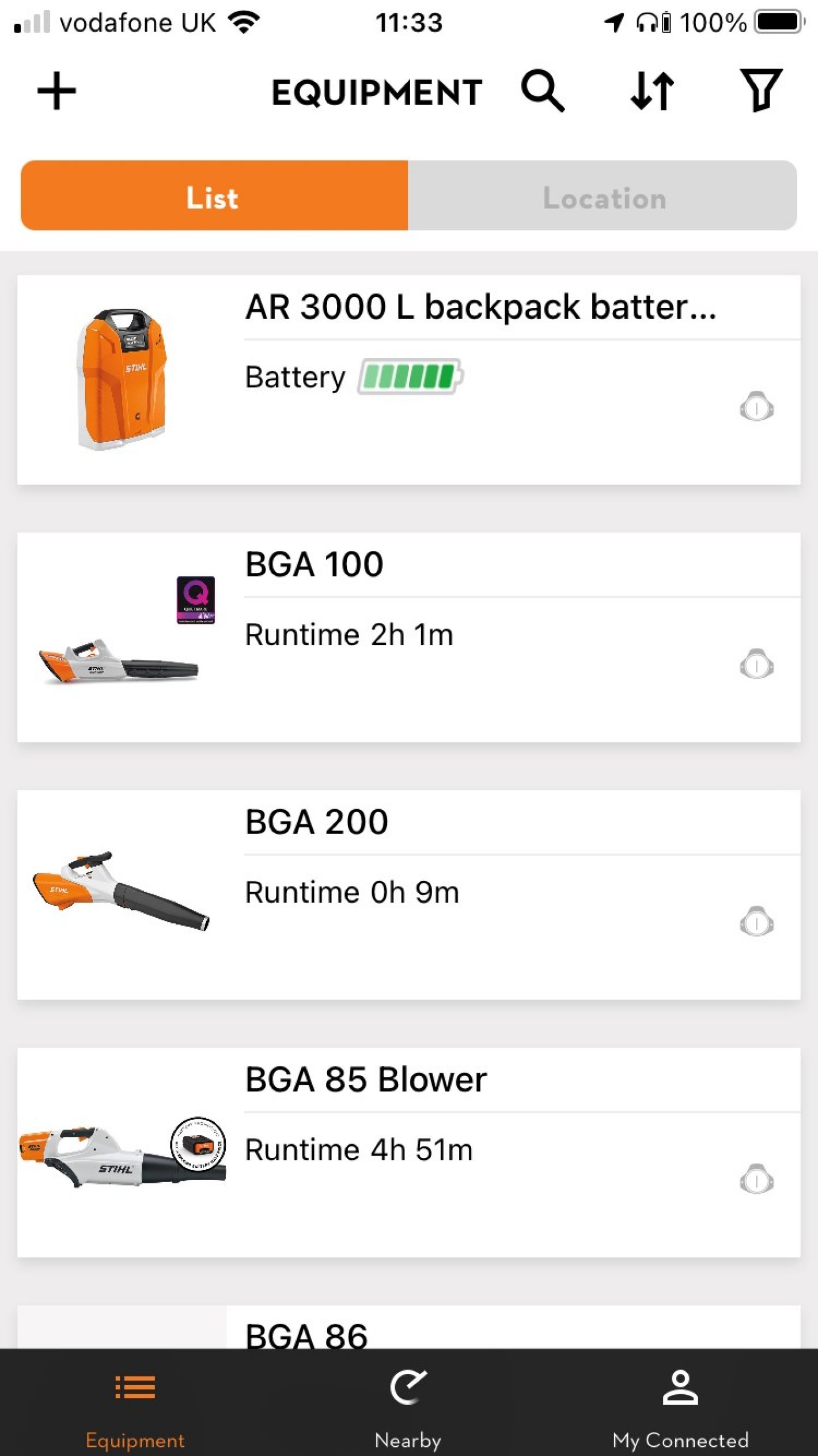The width and height of the screenshot is (818, 1456).
Task: Open the search icon in the header
Action: click(x=544, y=91)
